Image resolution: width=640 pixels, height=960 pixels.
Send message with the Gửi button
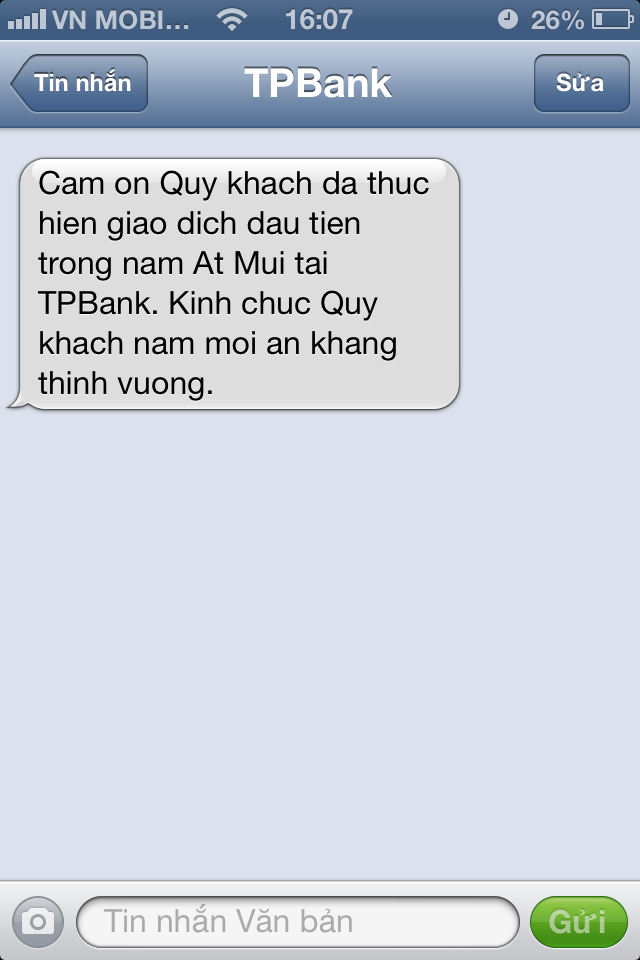pyautogui.click(x=578, y=921)
